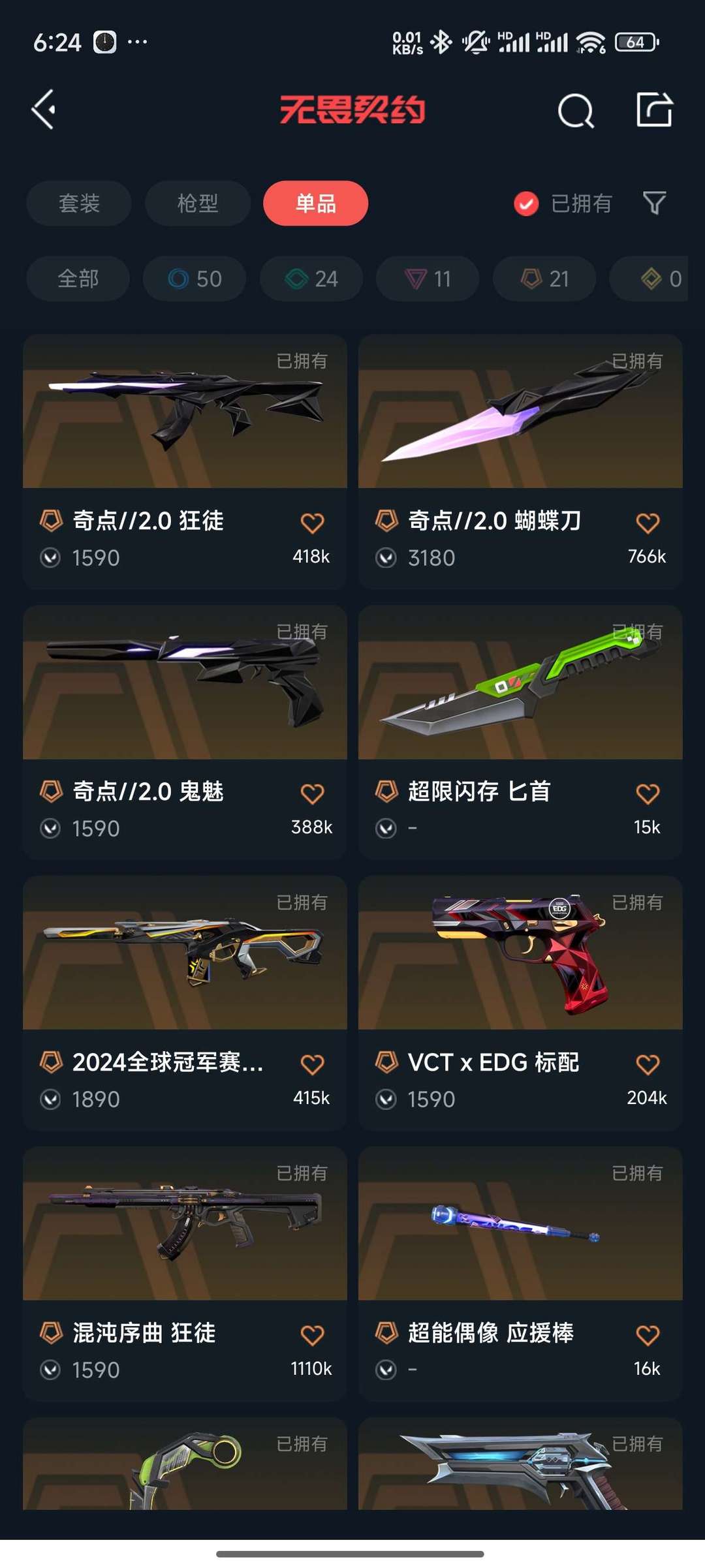Open the 奇点//2.0 鬼魅 card
705x1568 pixels.
pyautogui.click(x=185, y=732)
